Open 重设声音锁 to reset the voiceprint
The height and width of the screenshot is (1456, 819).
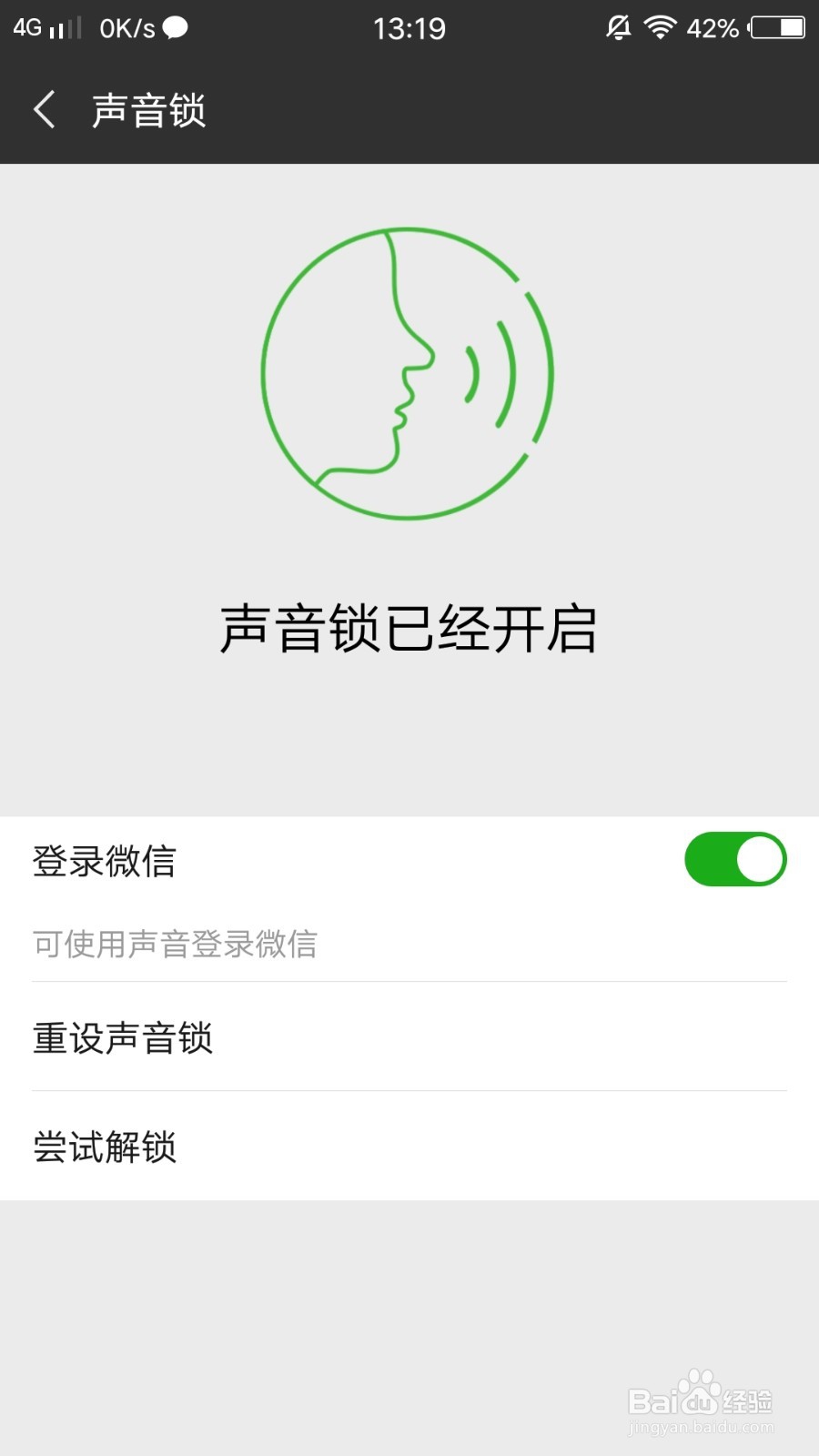409,1036
